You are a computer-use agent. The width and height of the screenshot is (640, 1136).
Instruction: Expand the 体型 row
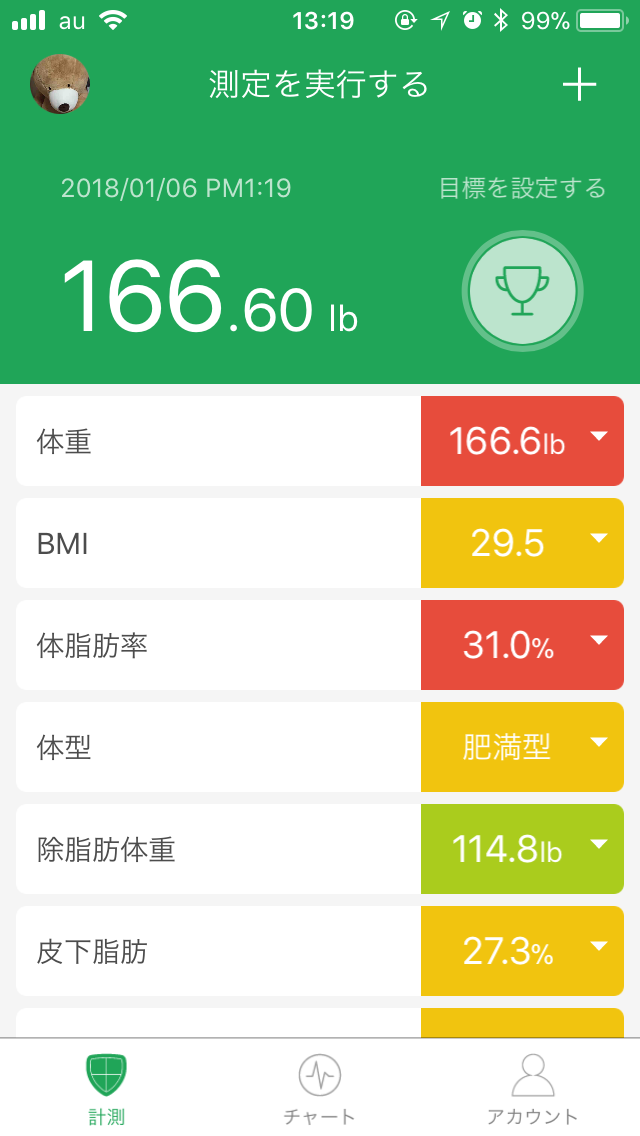click(320, 747)
